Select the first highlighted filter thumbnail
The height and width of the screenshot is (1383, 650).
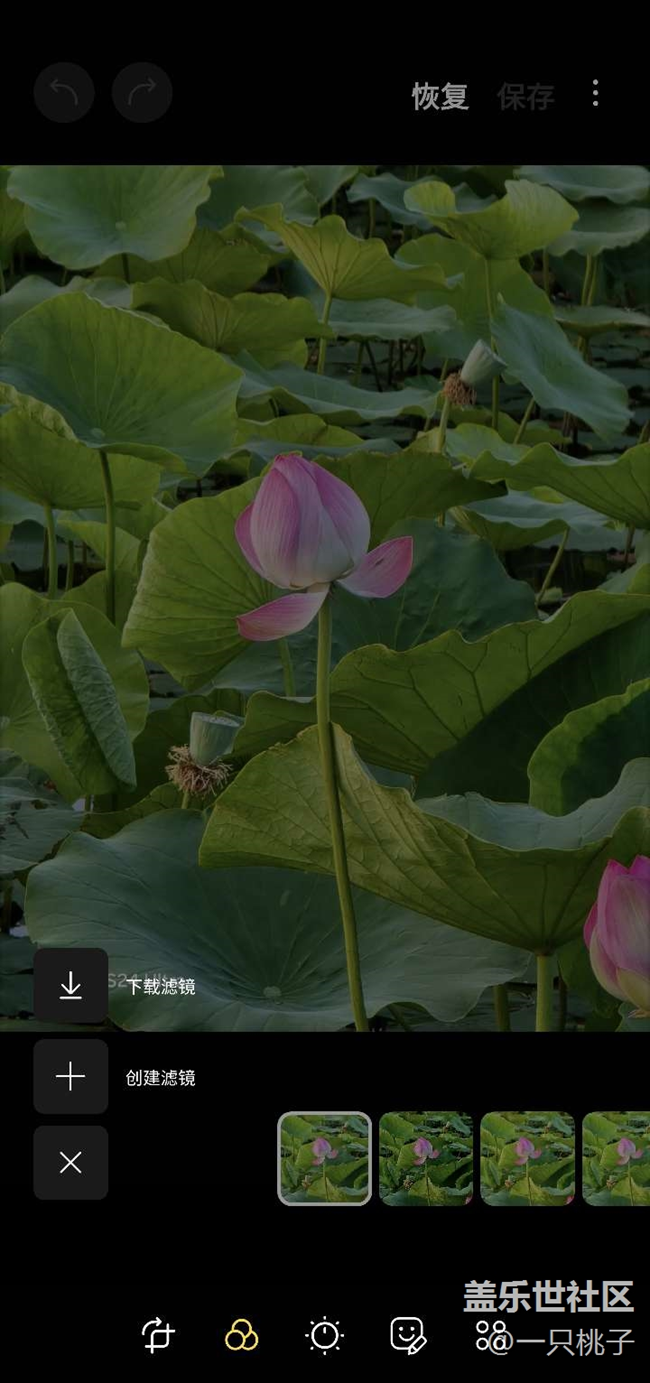(324, 1158)
